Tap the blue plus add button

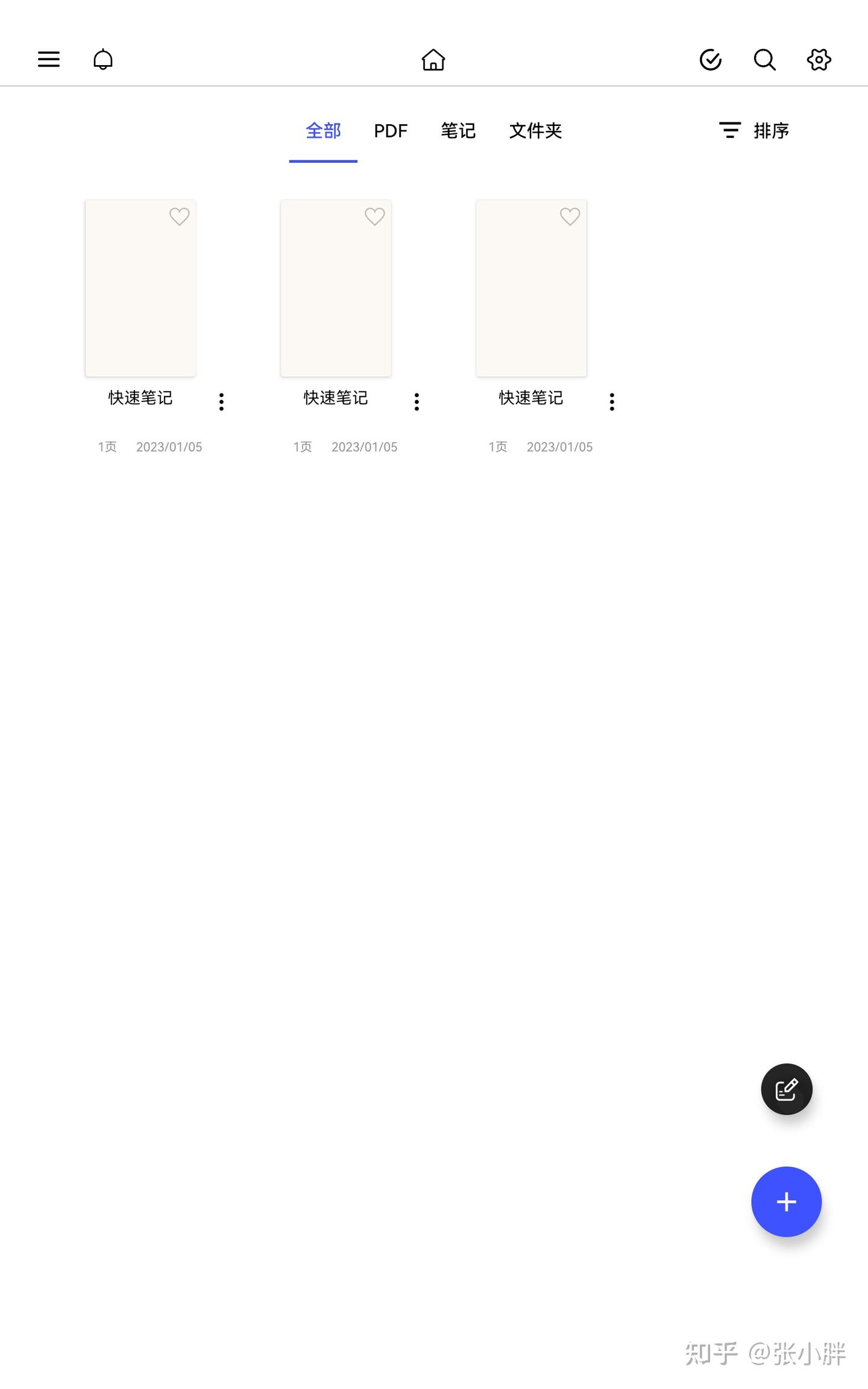(787, 1202)
